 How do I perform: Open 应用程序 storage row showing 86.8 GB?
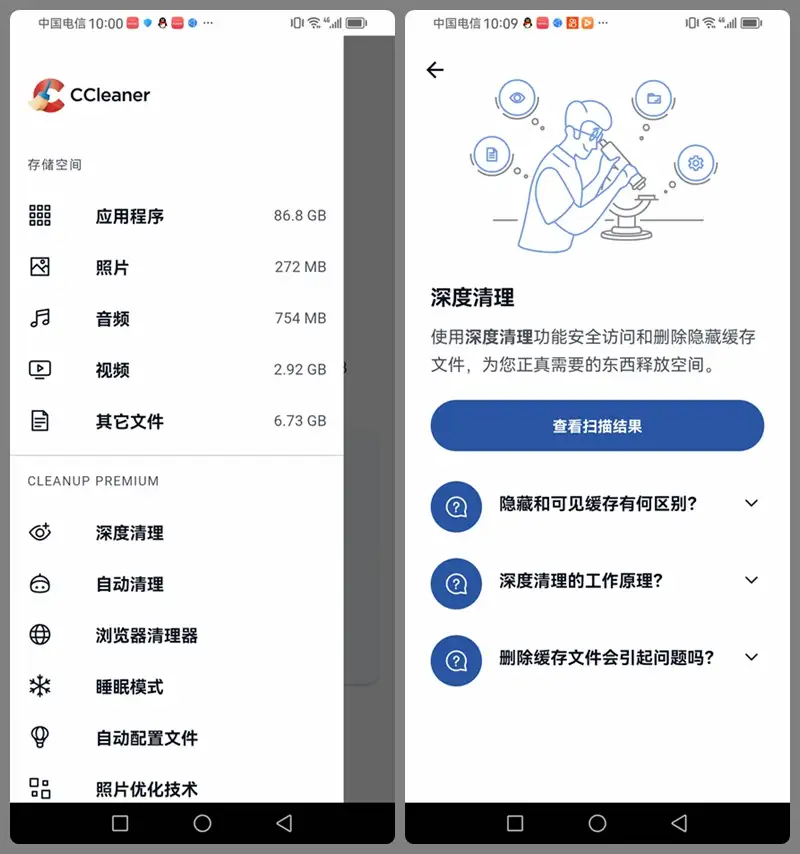pos(177,216)
